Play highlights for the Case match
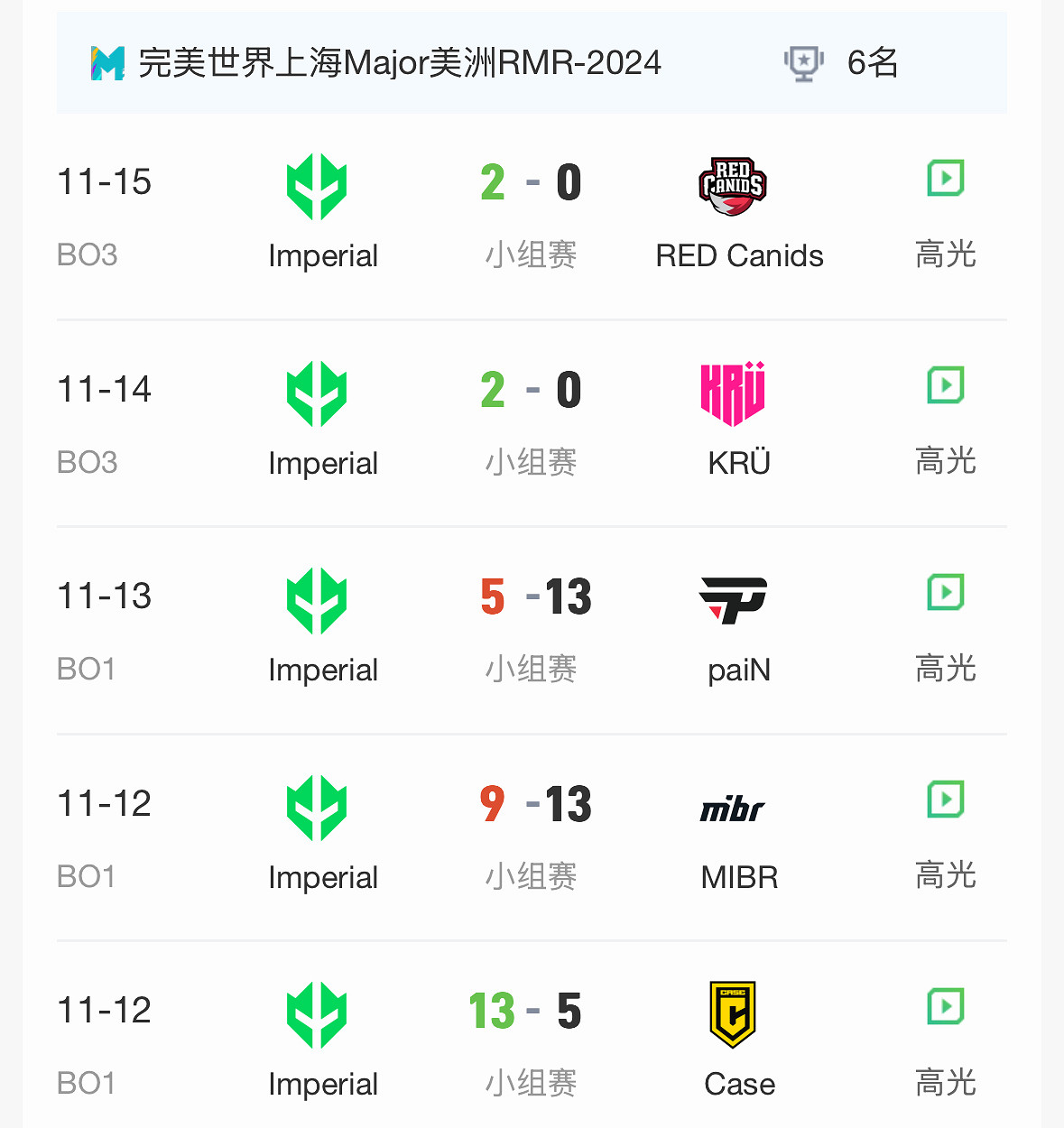Image resolution: width=1064 pixels, height=1128 pixels. click(945, 1008)
